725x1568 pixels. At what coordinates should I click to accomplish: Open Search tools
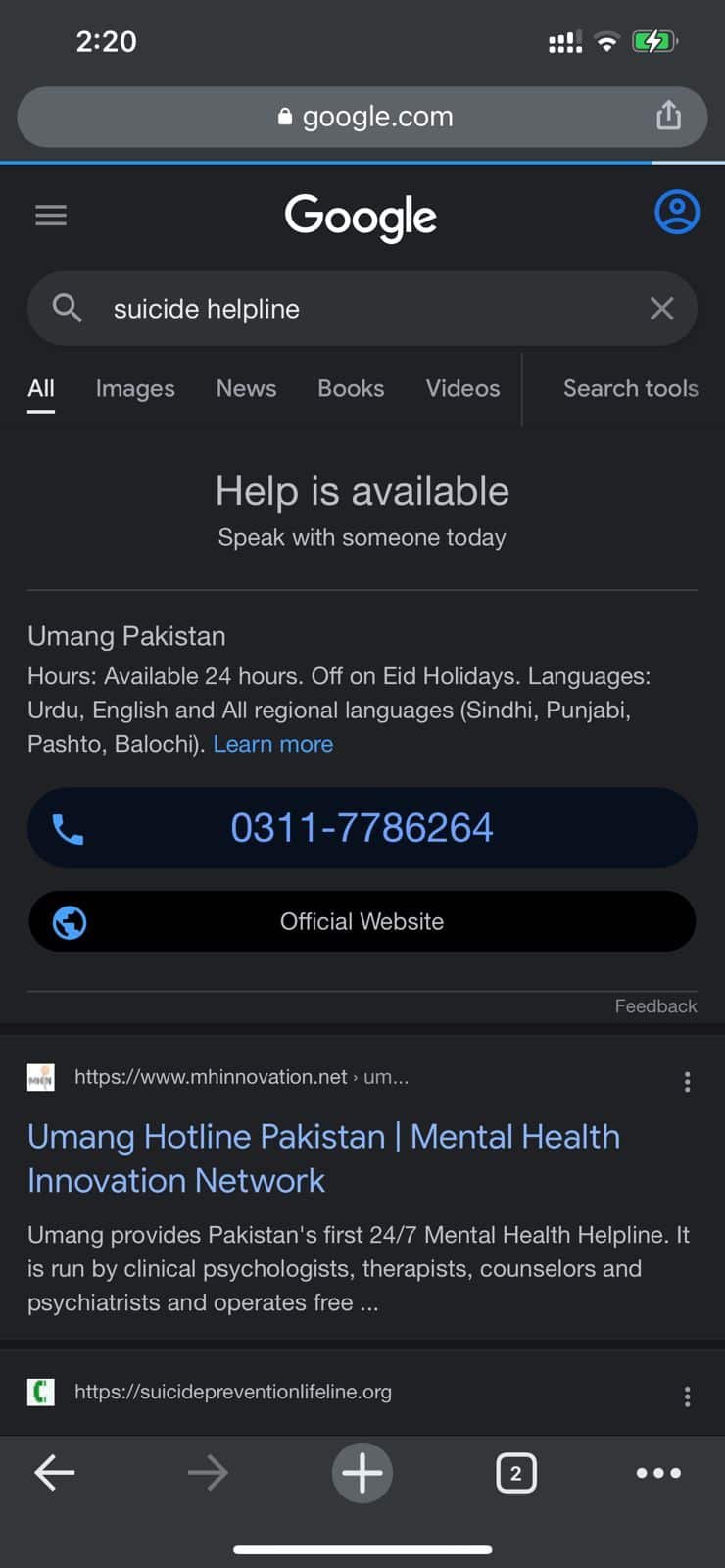coord(630,388)
